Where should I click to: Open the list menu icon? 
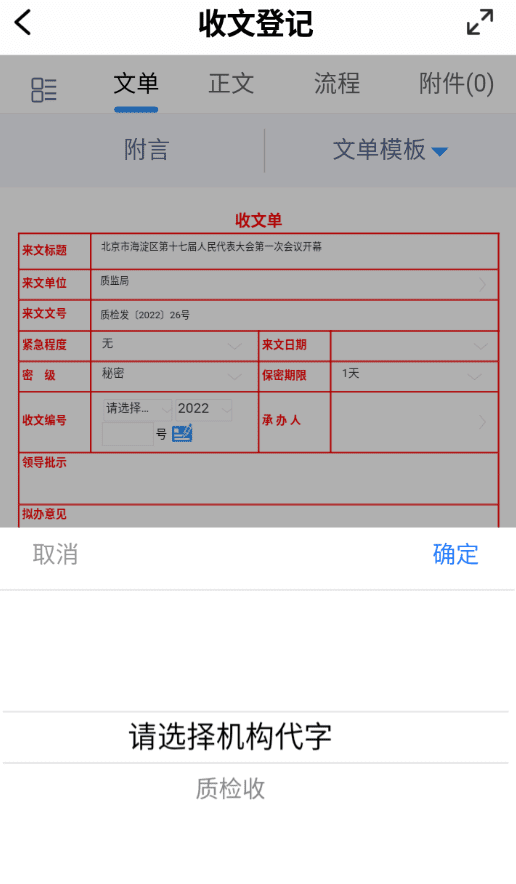click(x=43, y=90)
